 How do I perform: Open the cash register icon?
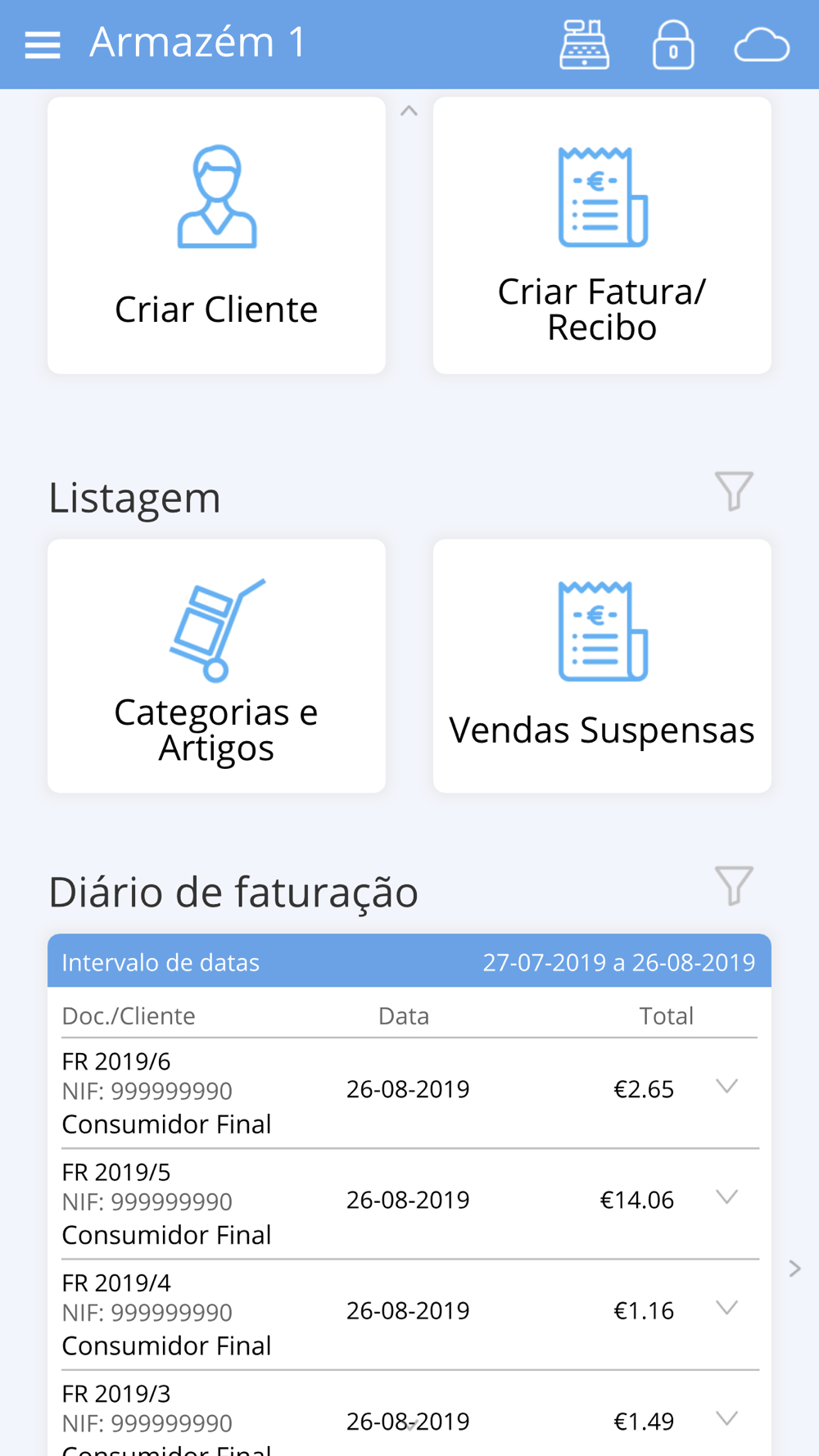[584, 44]
